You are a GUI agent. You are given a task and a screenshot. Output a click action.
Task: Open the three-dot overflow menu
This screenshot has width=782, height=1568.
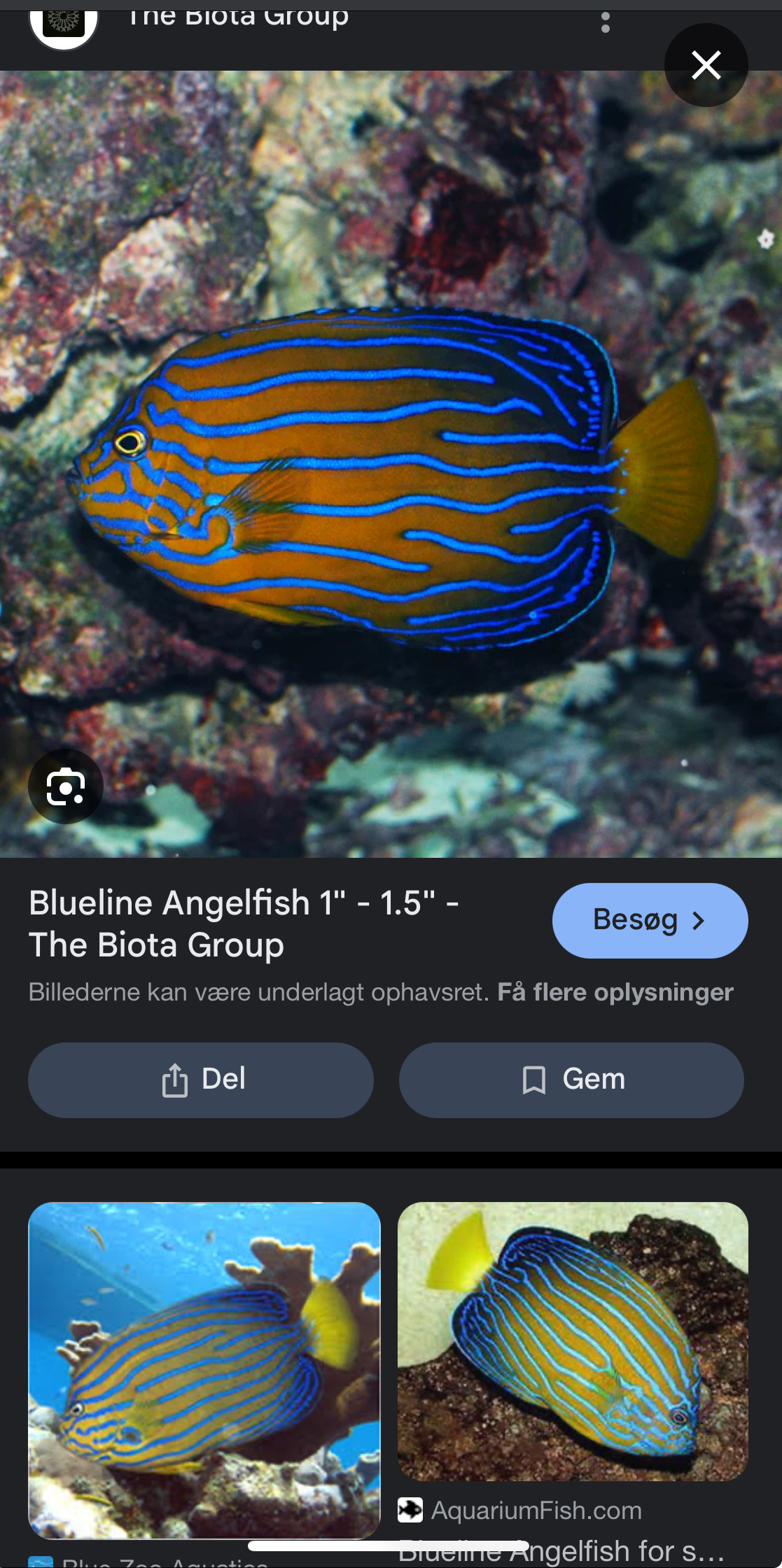tap(606, 22)
